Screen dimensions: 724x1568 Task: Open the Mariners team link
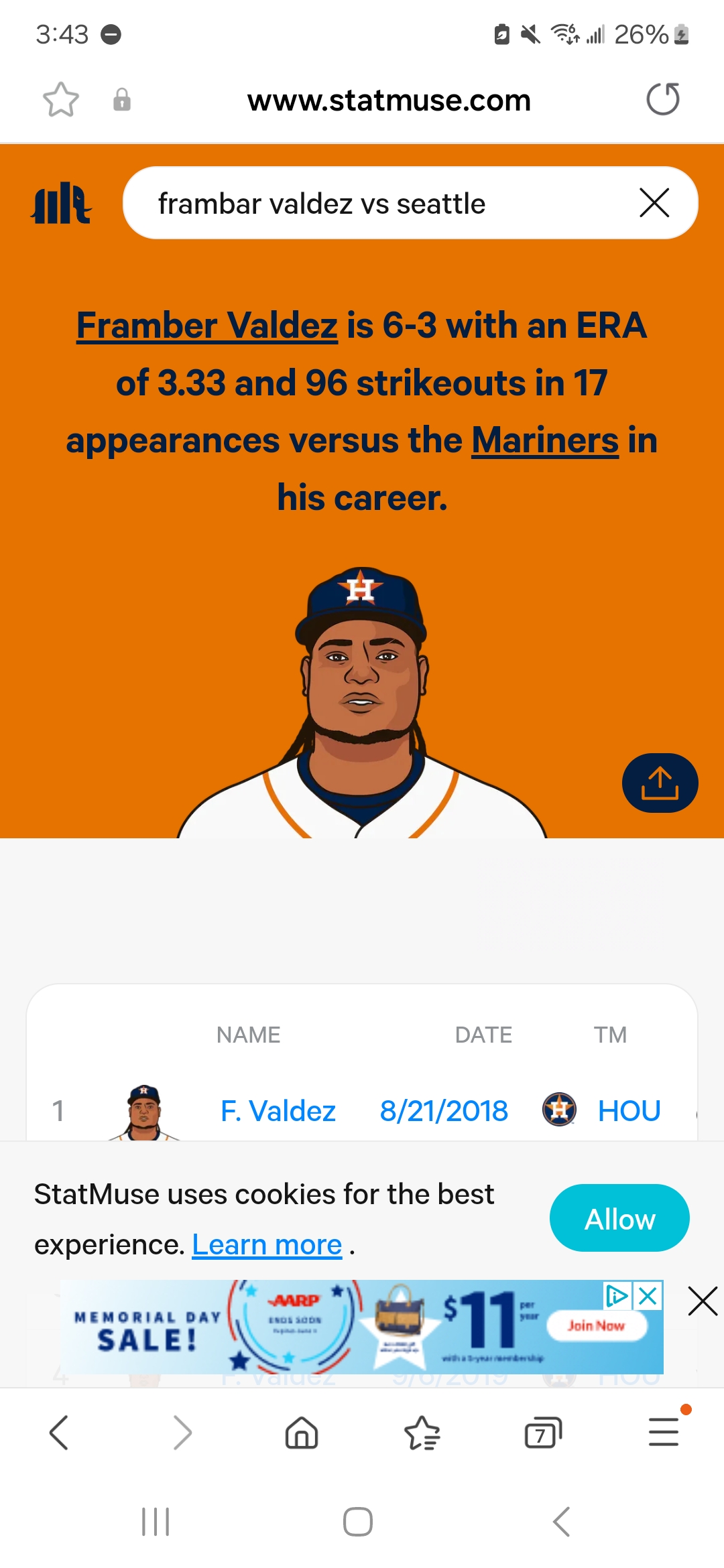tap(545, 441)
